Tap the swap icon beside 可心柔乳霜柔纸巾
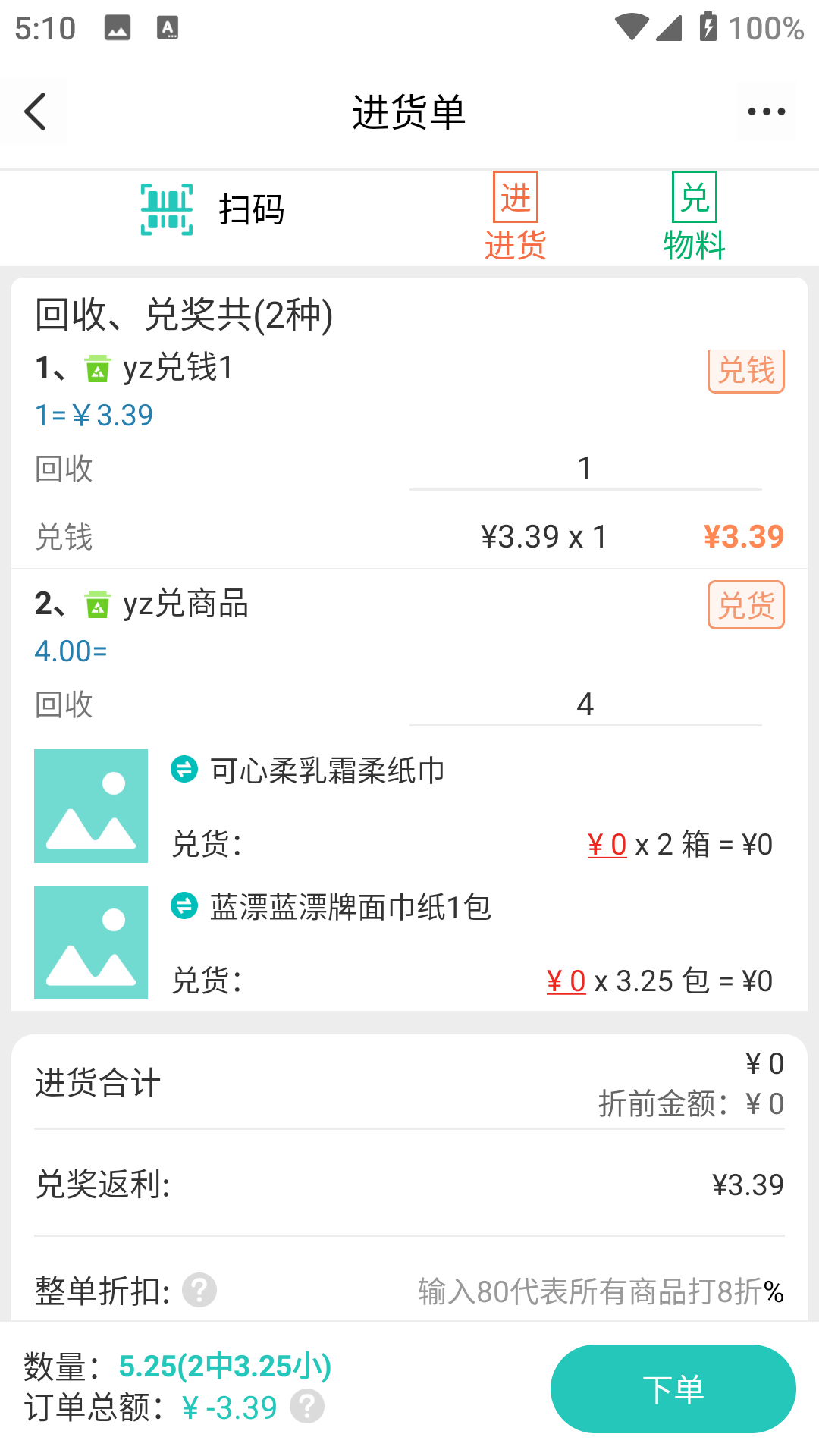The height and width of the screenshot is (1456, 819). [184, 769]
